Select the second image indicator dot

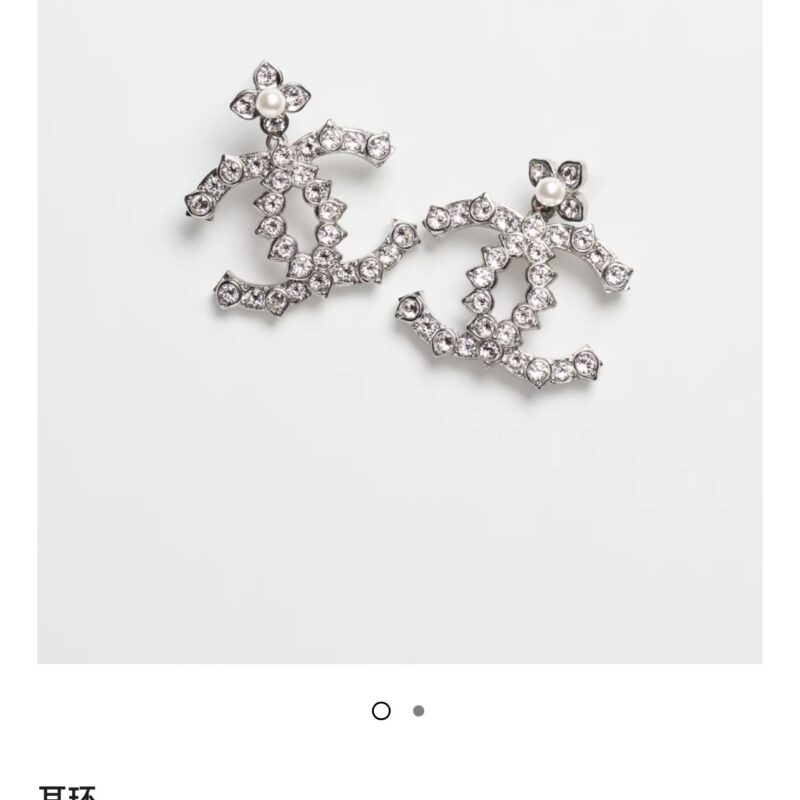(x=418, y=711)
